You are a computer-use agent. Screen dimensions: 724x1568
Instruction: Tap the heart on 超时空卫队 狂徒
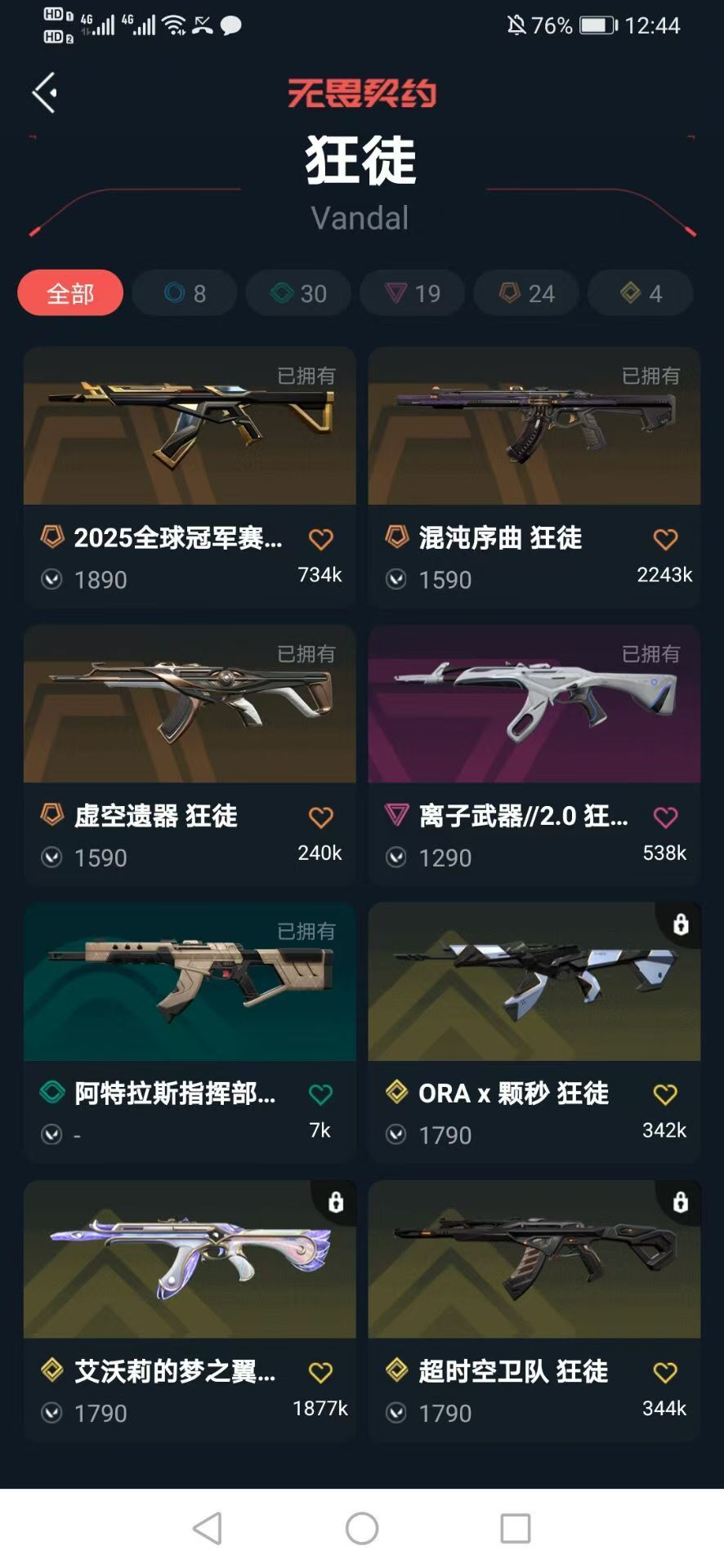tap(665, 1372)
